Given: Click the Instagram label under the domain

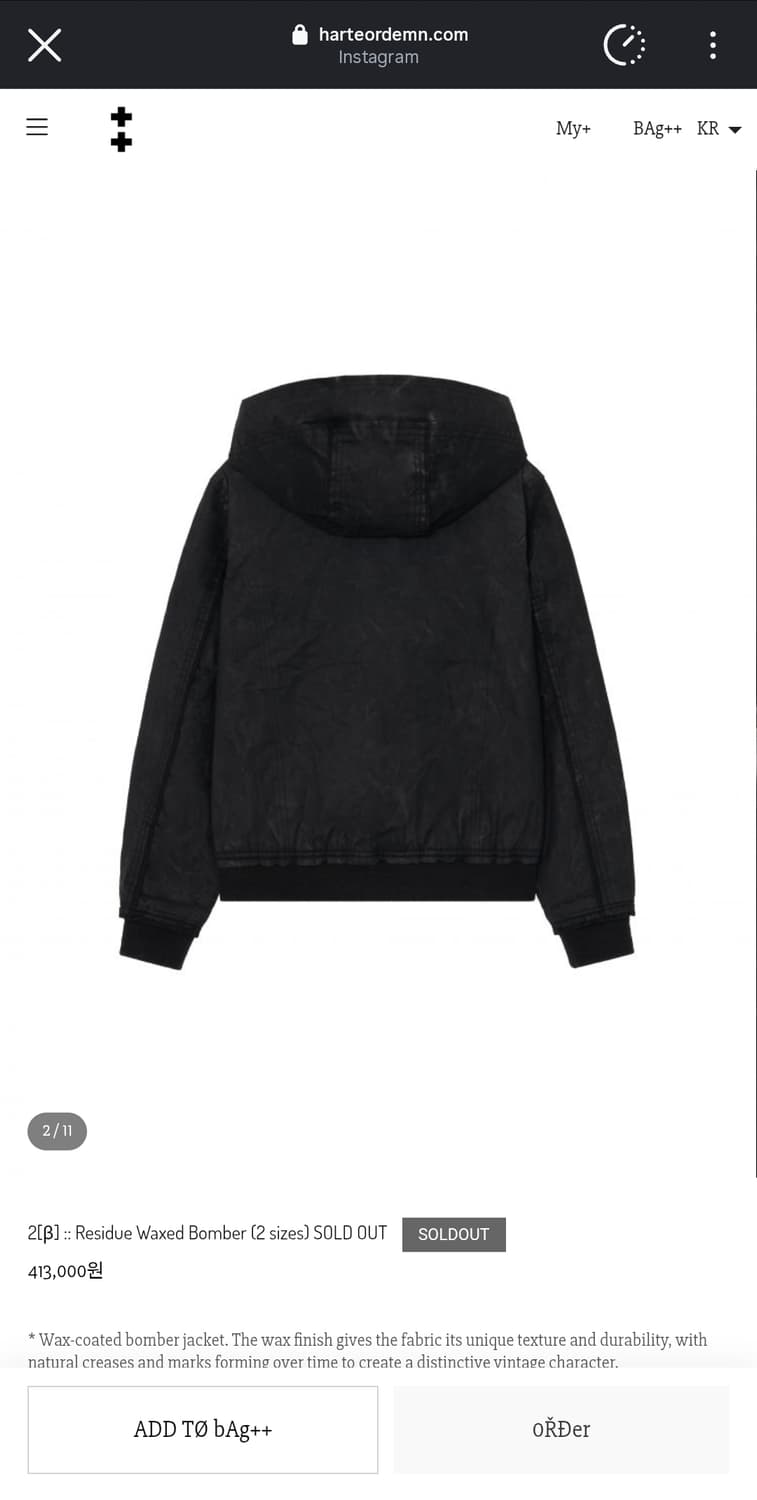Looking at the screenshot, I should click(378, 57).
